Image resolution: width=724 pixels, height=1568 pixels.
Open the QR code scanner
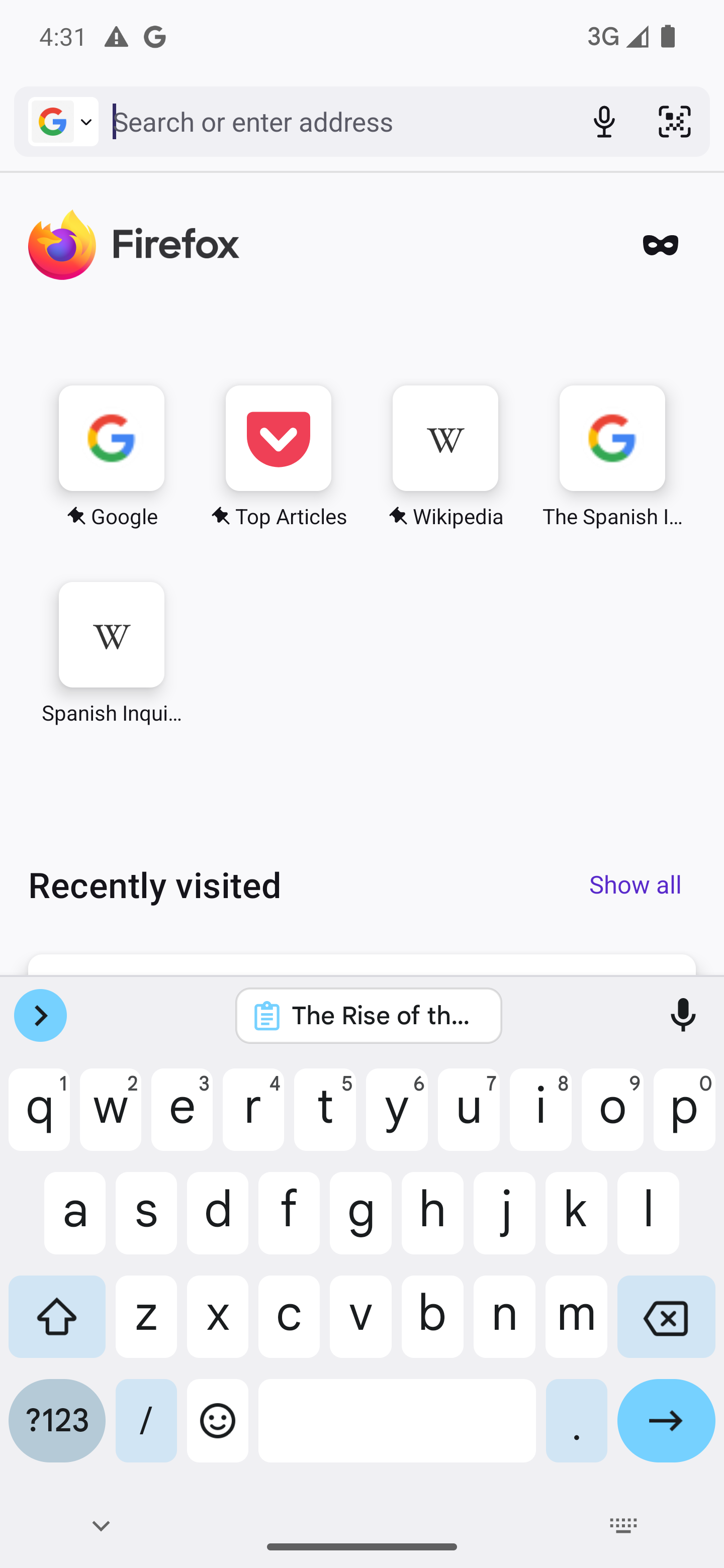[x=675, y=122]
